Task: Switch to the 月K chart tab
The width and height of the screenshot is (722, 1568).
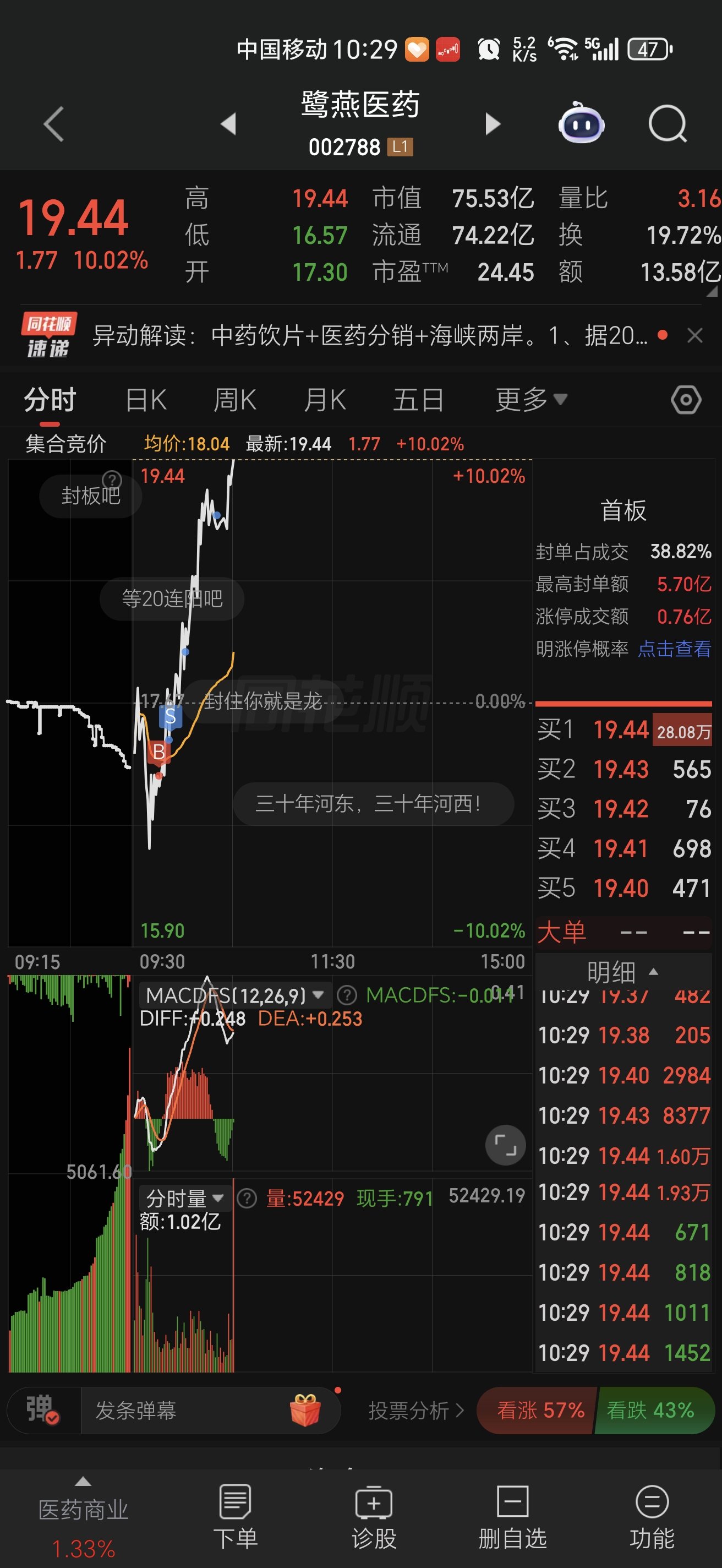Action: coord(325,400)
